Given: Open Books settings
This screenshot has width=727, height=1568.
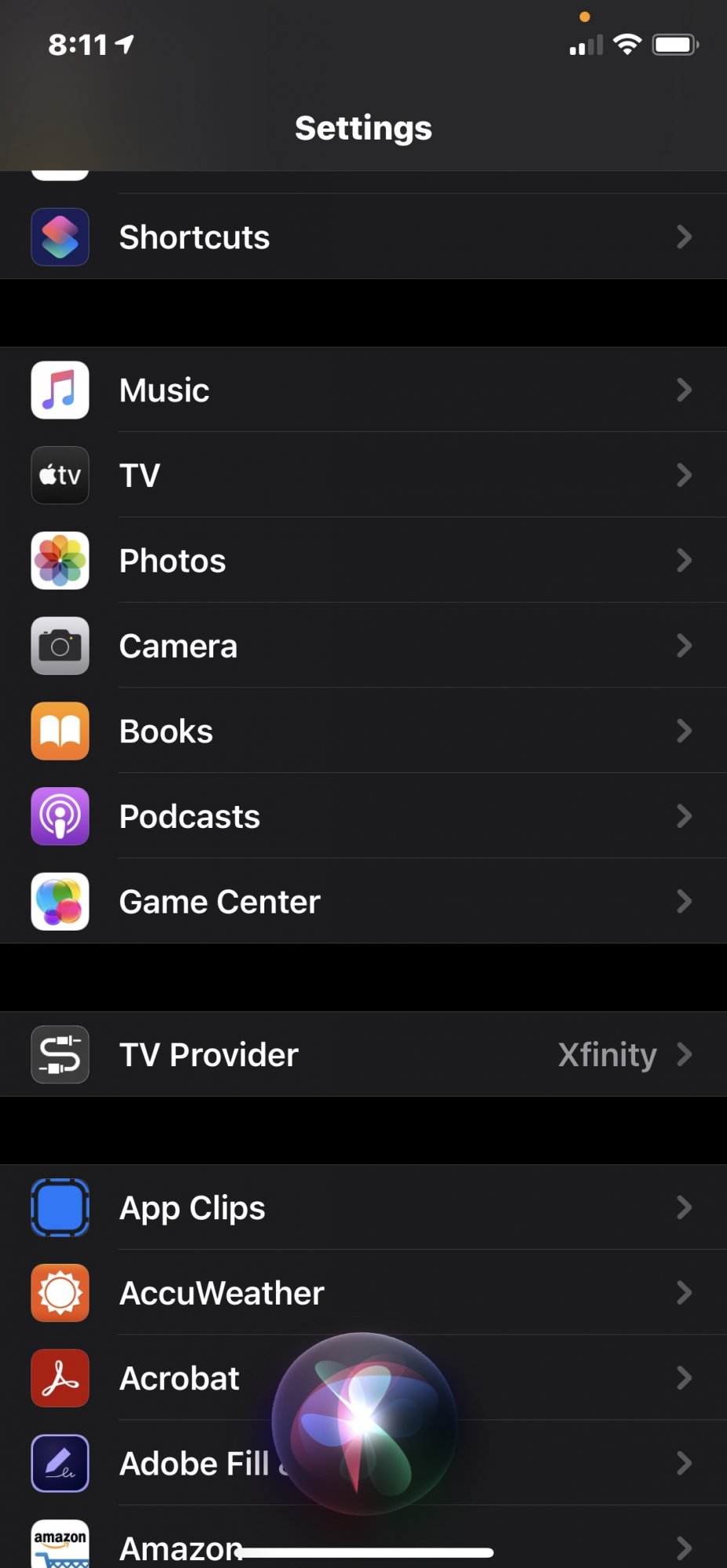Looking at the screenshot, I should (166, 731).
